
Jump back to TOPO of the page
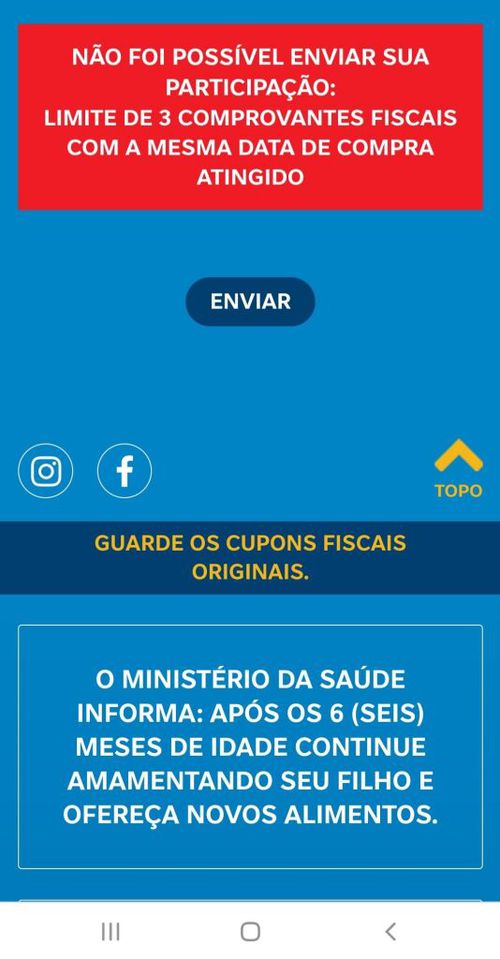pyautogui.click(x=458, y=468)
